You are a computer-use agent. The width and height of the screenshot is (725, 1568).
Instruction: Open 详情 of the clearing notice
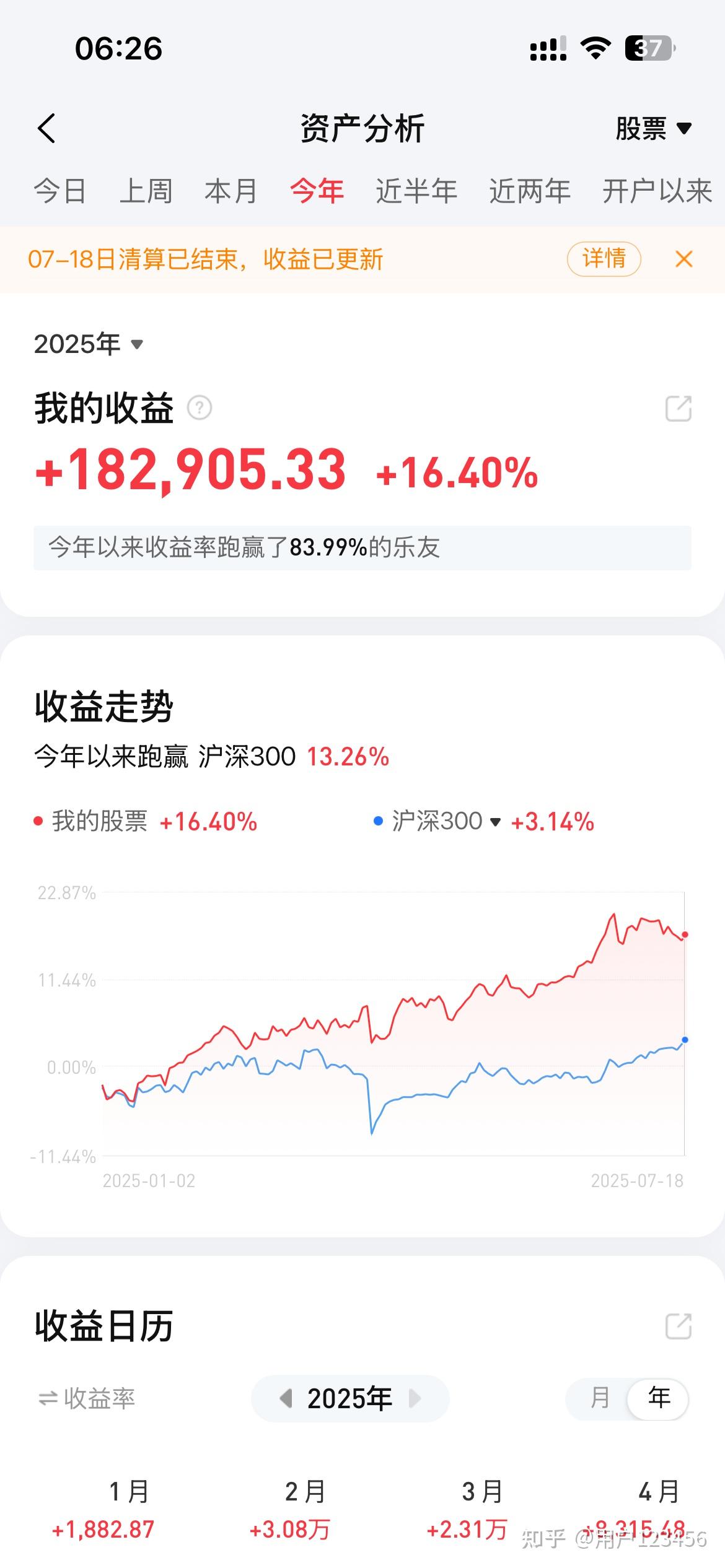point(604,258)
